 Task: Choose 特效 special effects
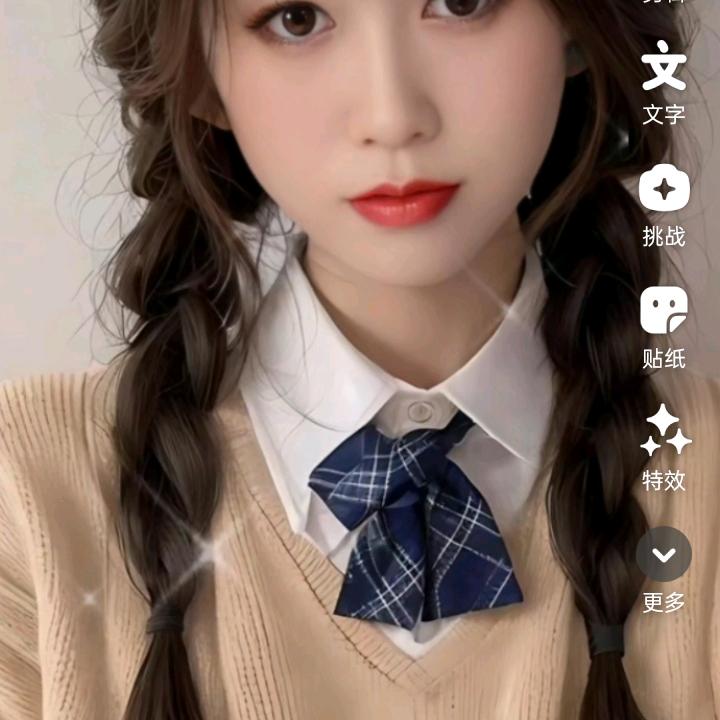point(664,433)
